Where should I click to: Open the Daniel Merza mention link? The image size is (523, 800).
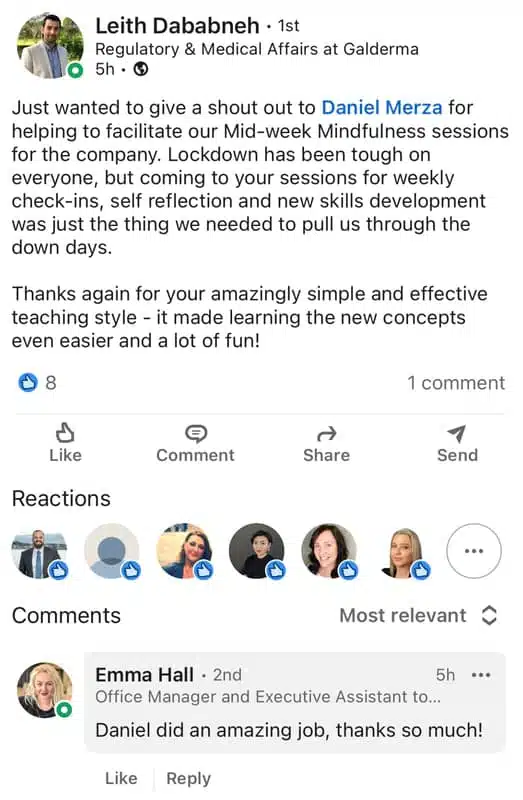(x=382, y=108)
